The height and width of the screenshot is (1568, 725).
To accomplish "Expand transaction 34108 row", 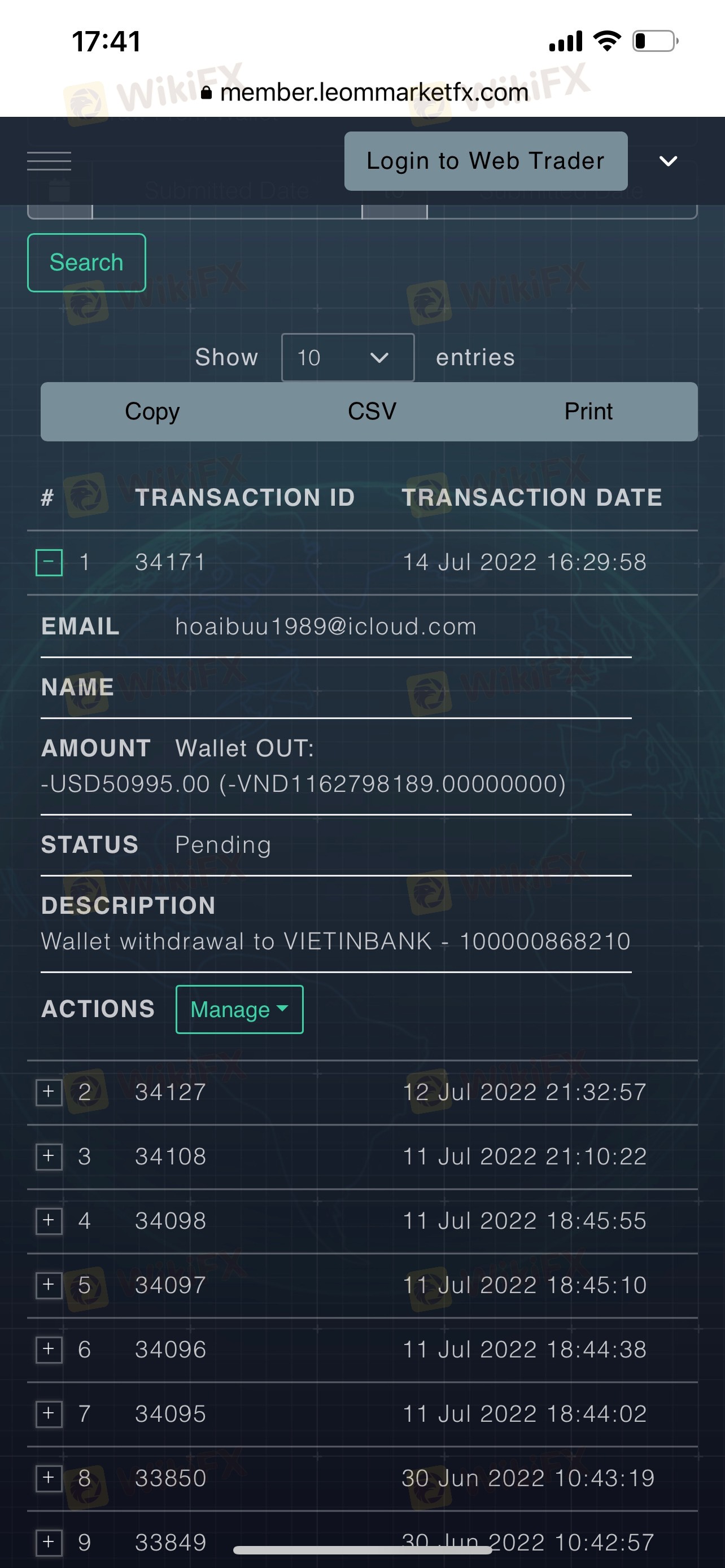I will pyautogui.click(x=49, y=1156).
